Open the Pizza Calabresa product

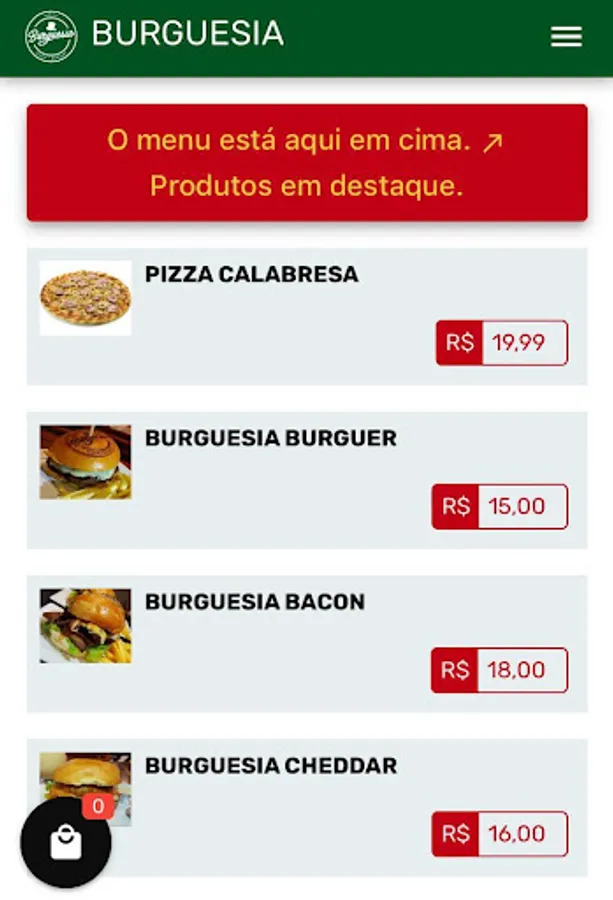[252, 275]
